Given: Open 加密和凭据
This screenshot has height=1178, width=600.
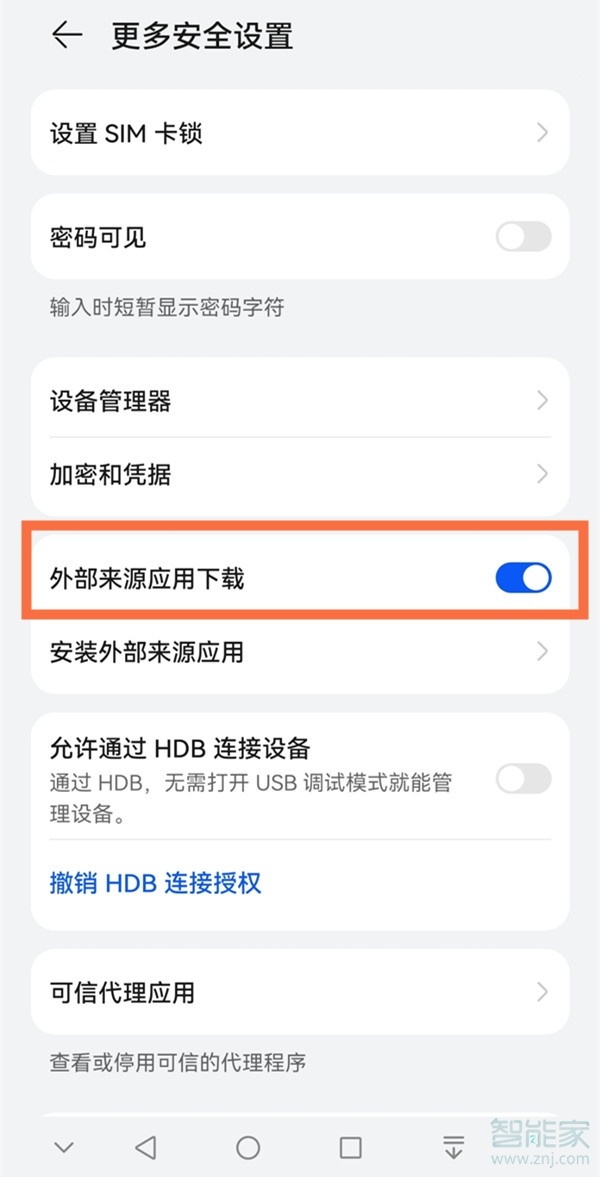Looking at the screenshot, I should (x=300, y=474).
